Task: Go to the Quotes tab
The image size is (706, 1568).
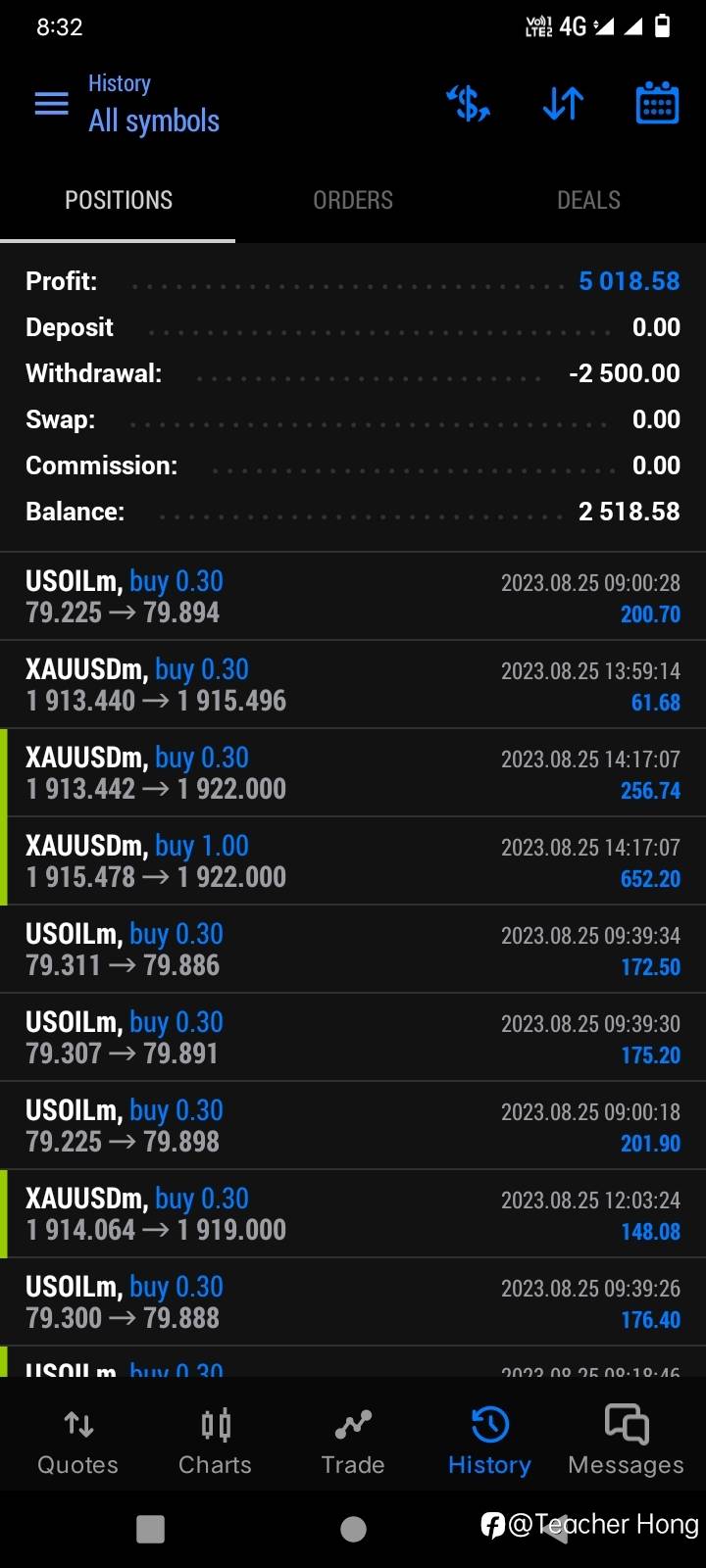Action: coord(77,1442)
